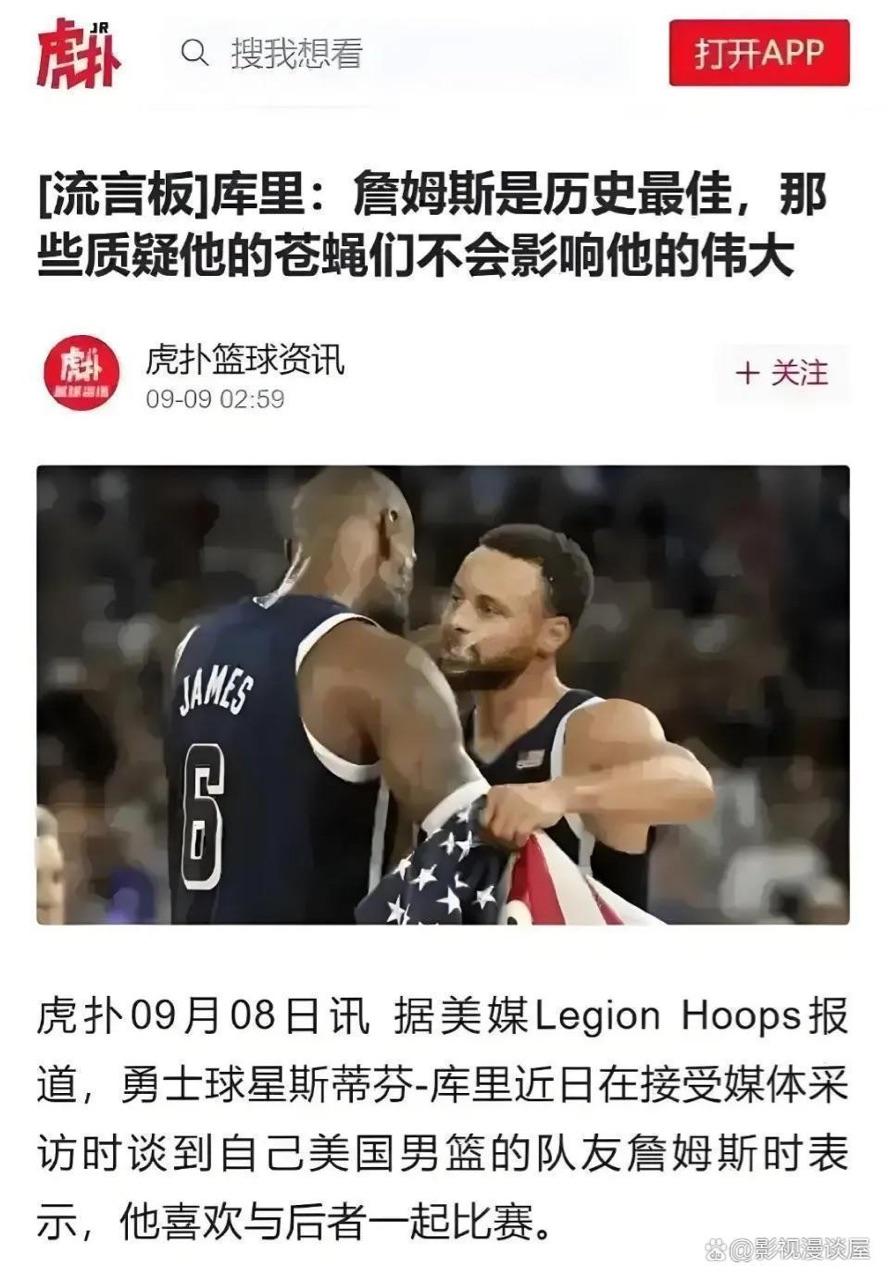The height and width of the screenshot is (1280, 888).
Task: Open the 虎扑篮球资讯 author avatar
Action: (x=81, y=373)
